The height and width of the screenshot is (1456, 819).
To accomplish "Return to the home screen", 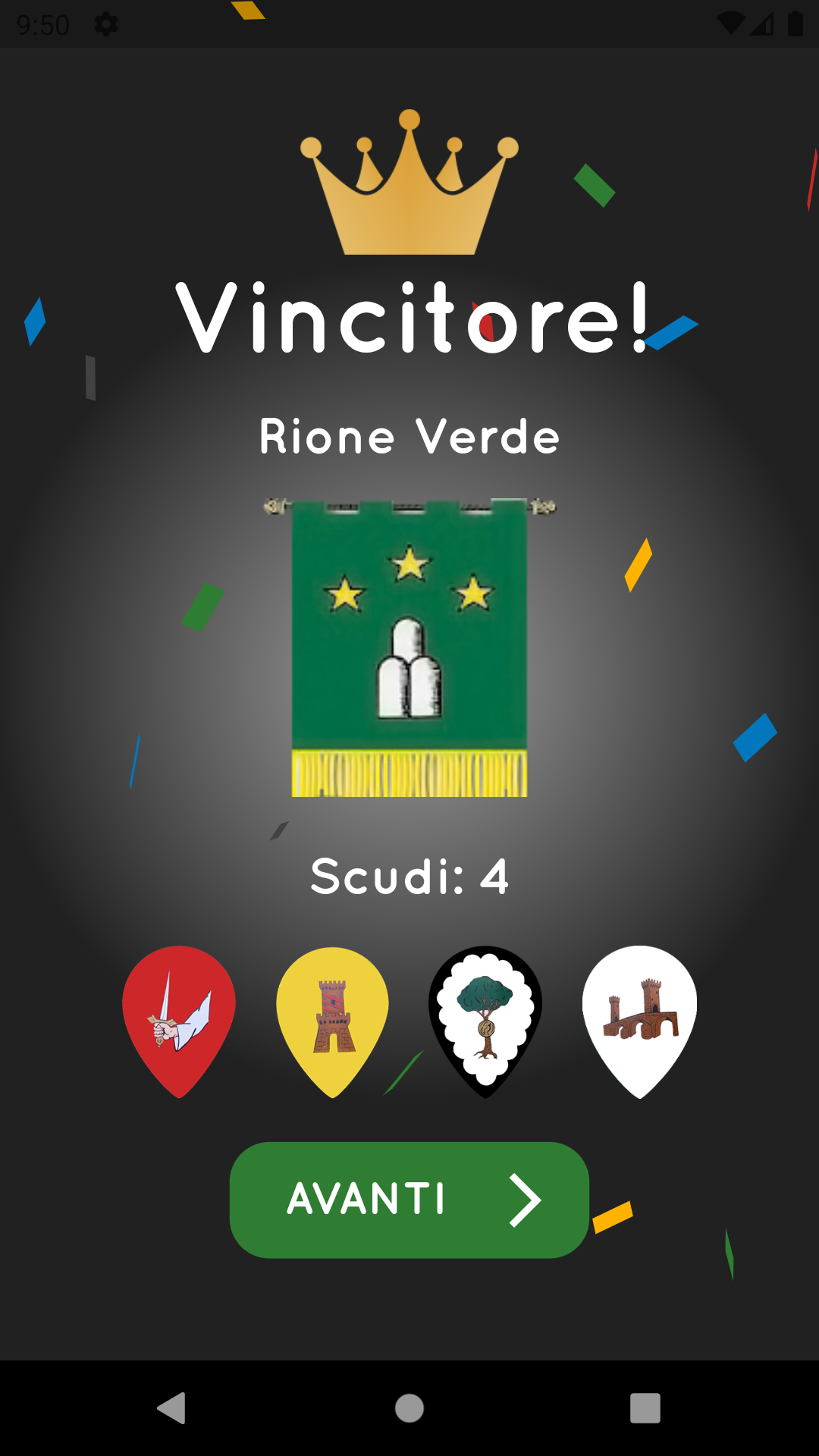I will point(409,1408).
